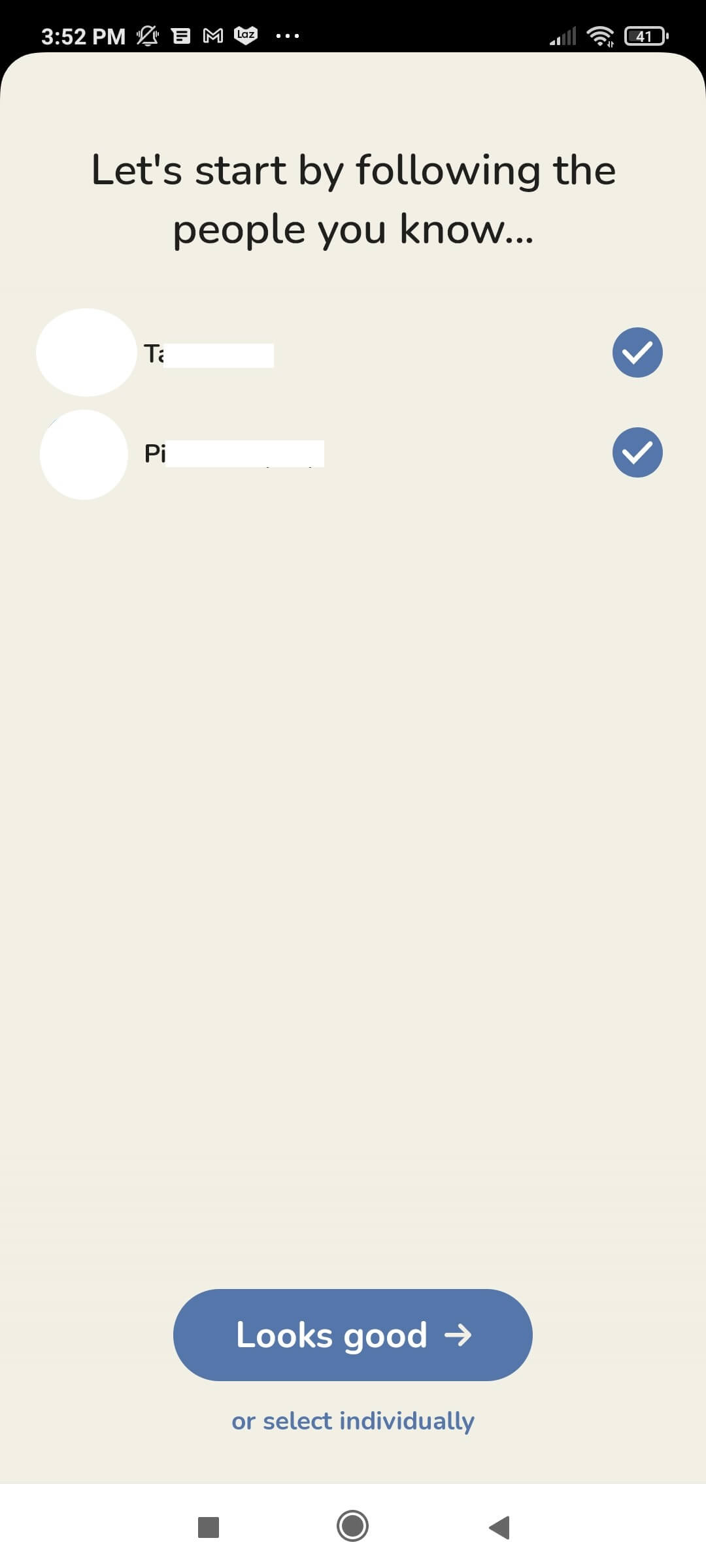Open recent apps from the navigation bar
This screenshot has height=1568, width=706.
click(x=209, y=1527)
